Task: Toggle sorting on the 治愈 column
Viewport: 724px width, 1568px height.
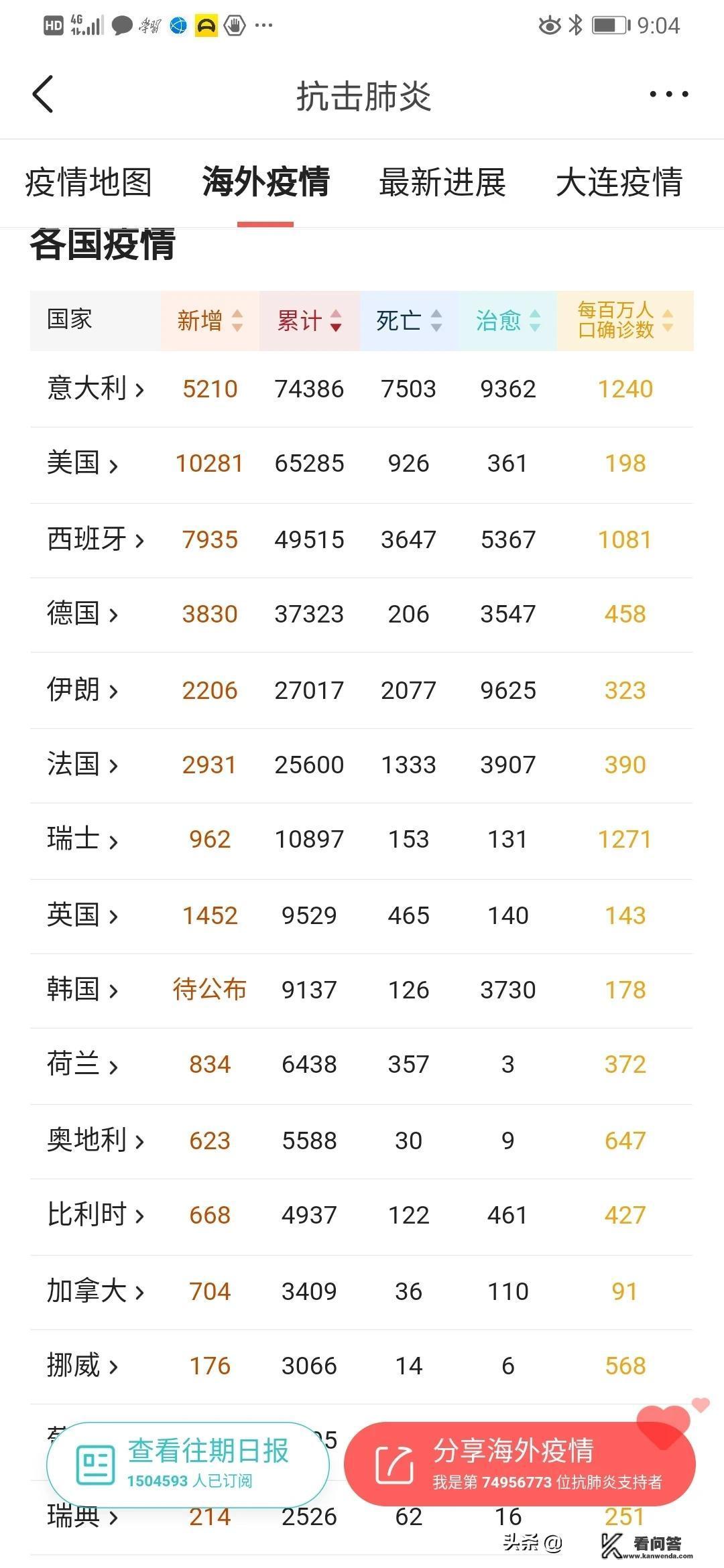Action: (534, 320)
